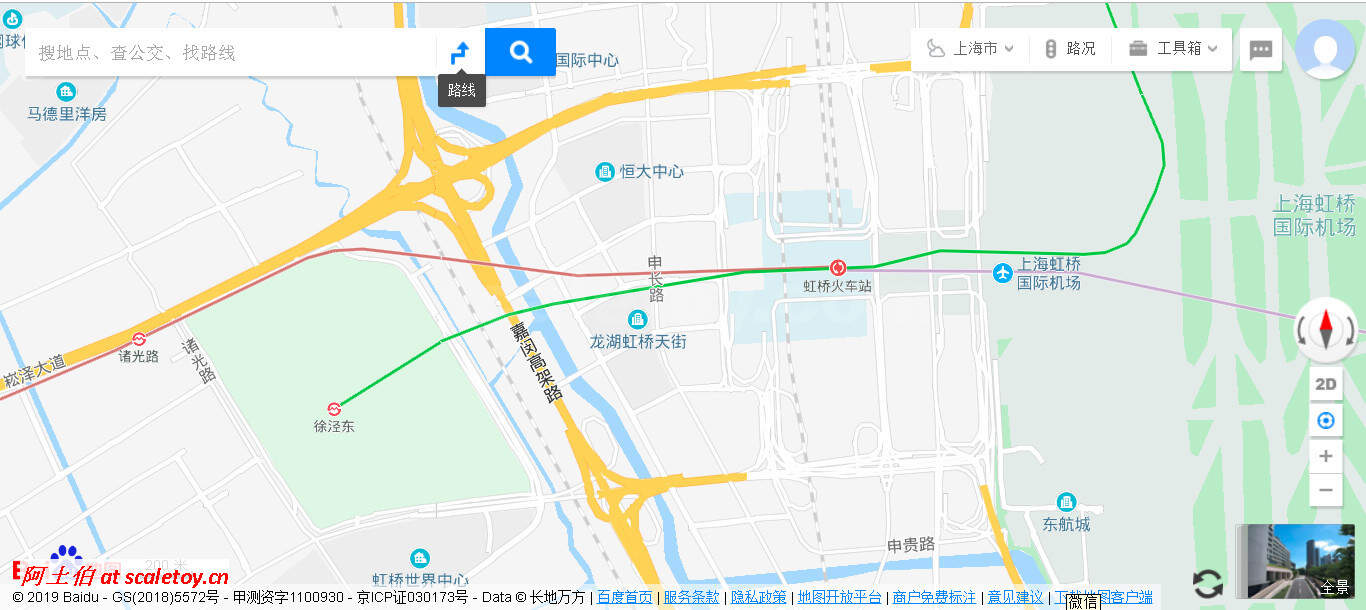Open the 服务条款 footer link
The image size is (1366, 610).
pyautogui.click(x=691, y=598)
